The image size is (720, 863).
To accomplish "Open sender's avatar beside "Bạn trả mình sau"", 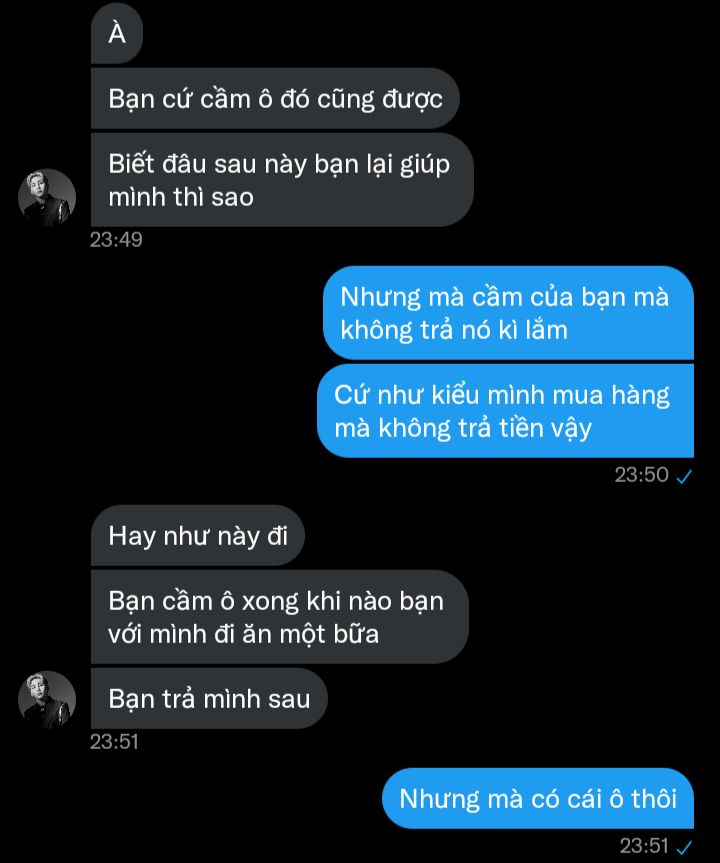I will (x=47, y=699).
